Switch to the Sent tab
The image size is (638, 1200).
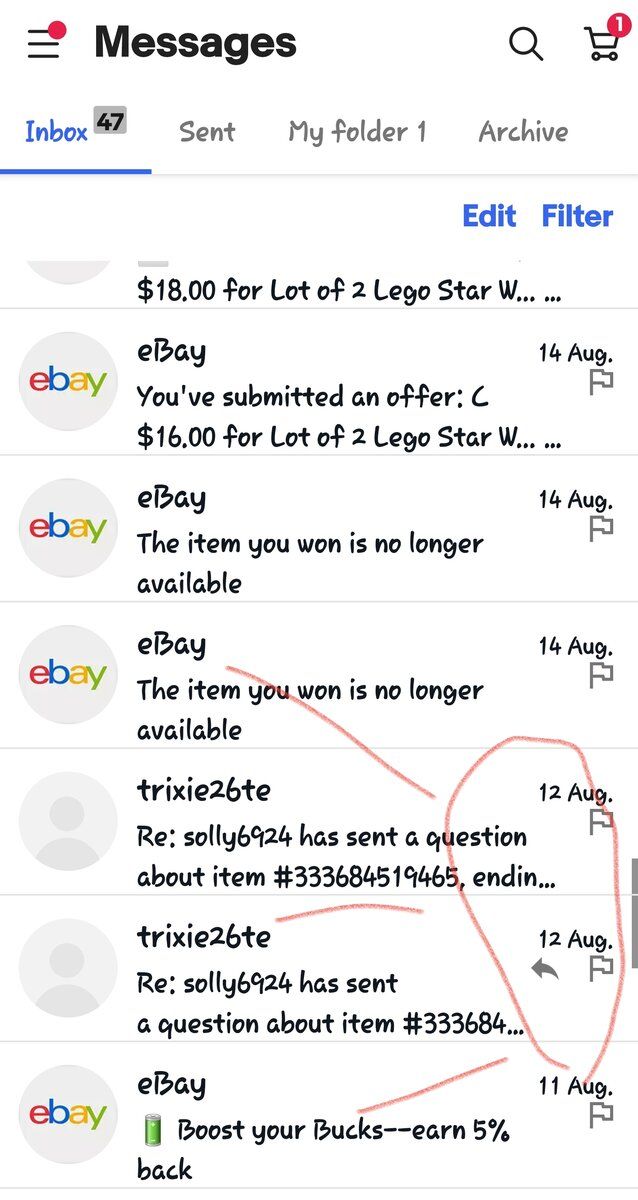pos(207,132)
